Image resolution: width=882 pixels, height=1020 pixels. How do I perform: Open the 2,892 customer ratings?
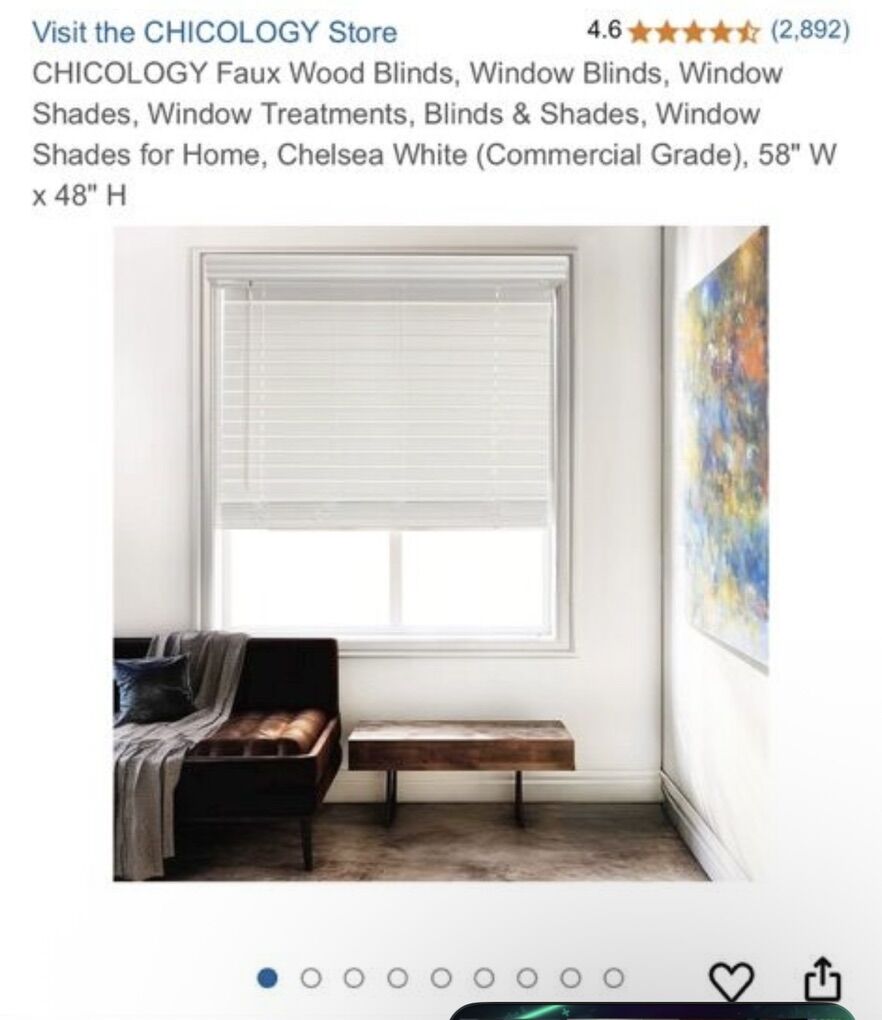tap(810, 30)
